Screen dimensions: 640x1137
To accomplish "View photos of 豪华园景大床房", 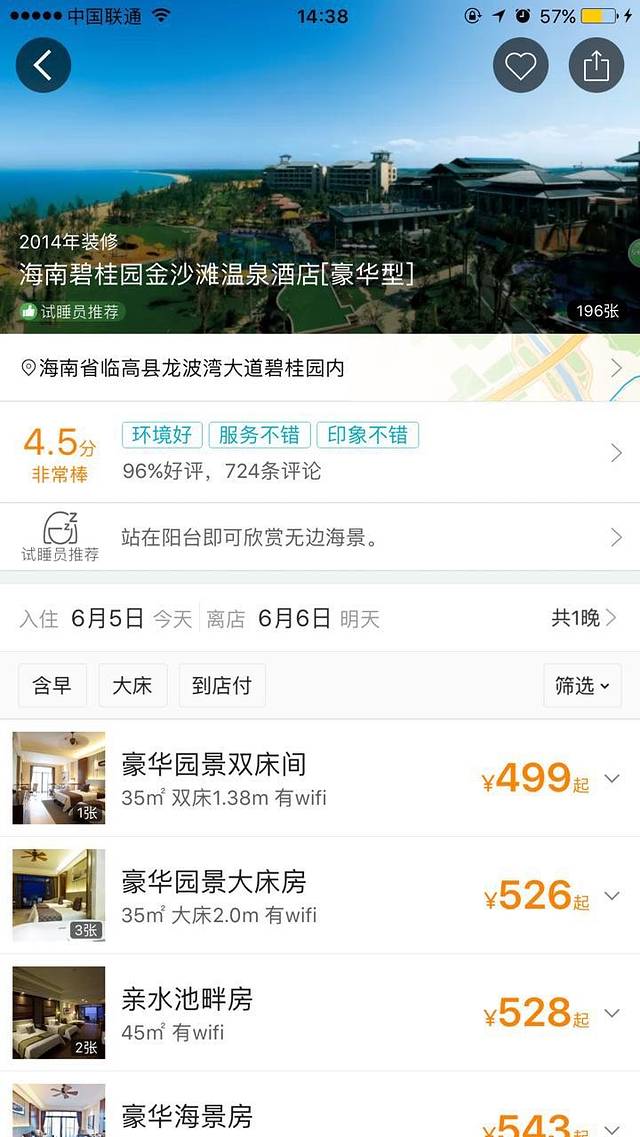I will point(59,895).
